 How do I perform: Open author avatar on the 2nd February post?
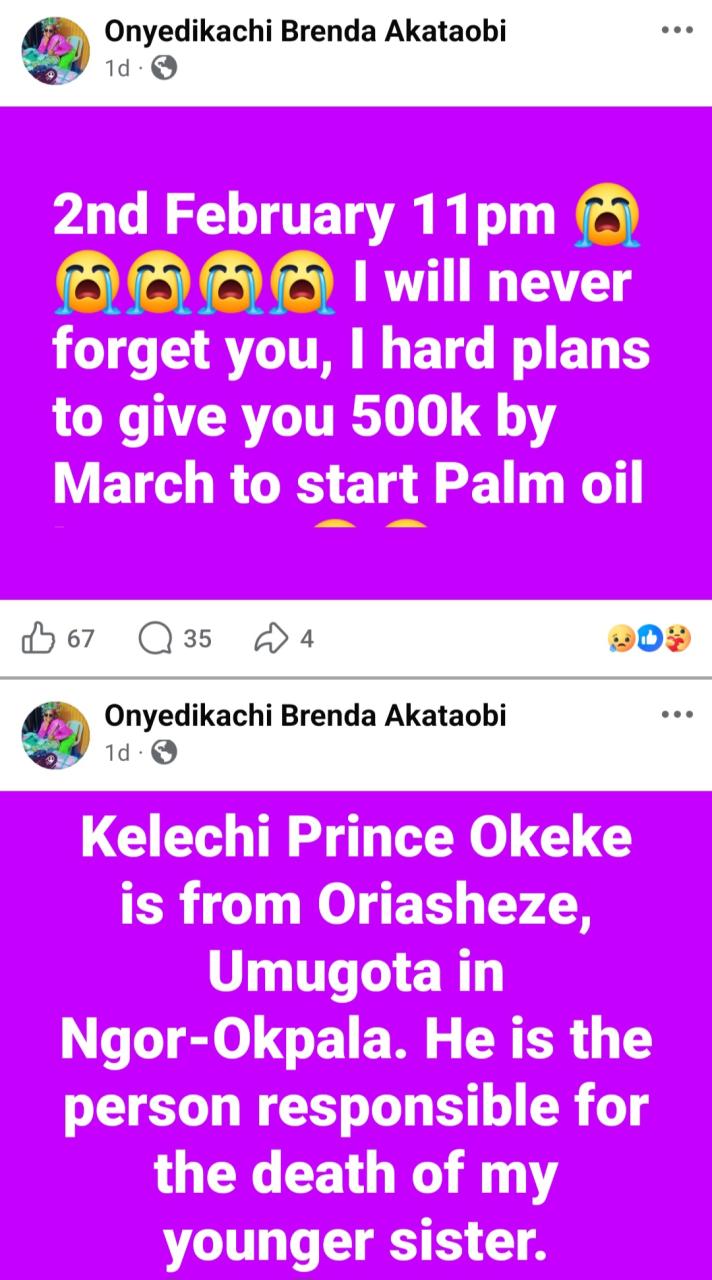click(x=56, y=50)
